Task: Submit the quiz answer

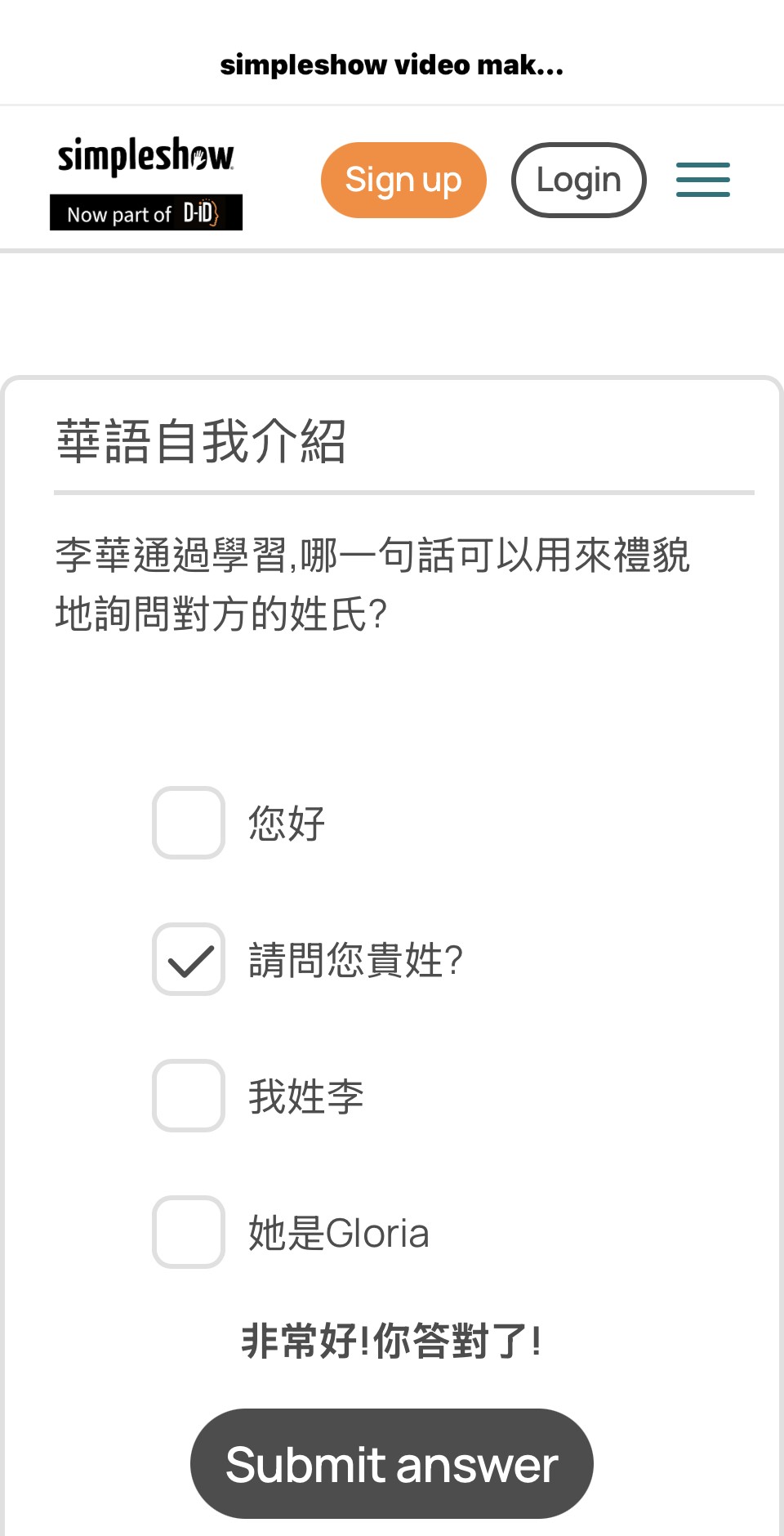Action: pyautogui.click(x=392, y=1463)
